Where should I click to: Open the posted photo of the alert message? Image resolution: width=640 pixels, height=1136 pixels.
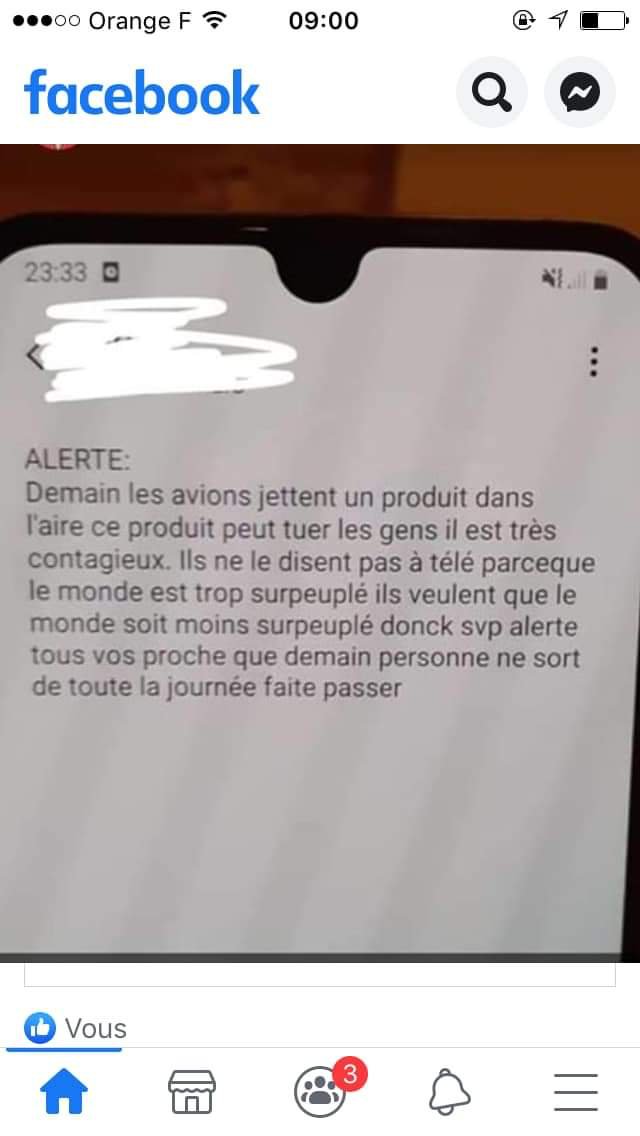(x=320, y=550)
